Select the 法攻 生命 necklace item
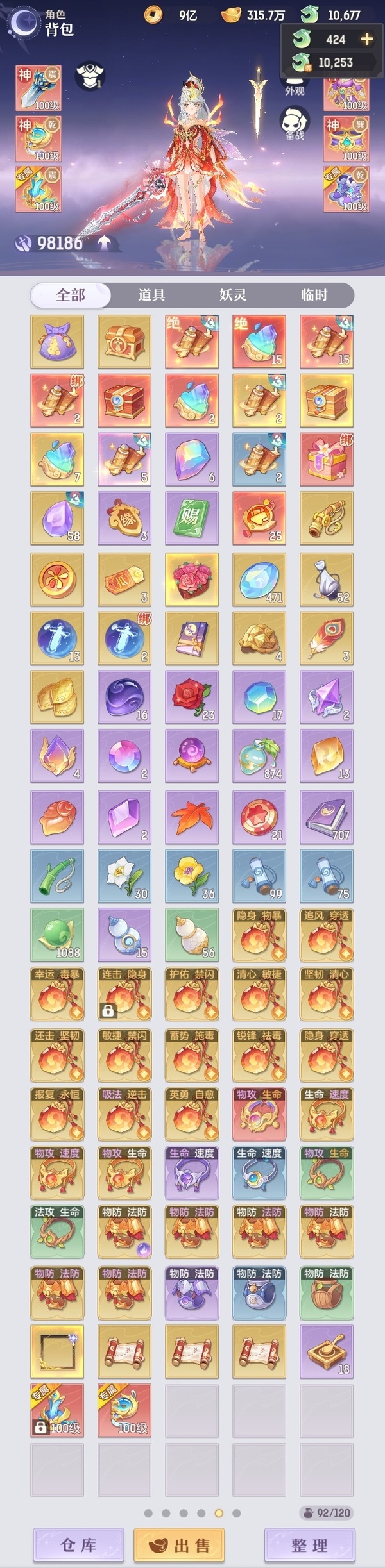 tap(57, 1231)
